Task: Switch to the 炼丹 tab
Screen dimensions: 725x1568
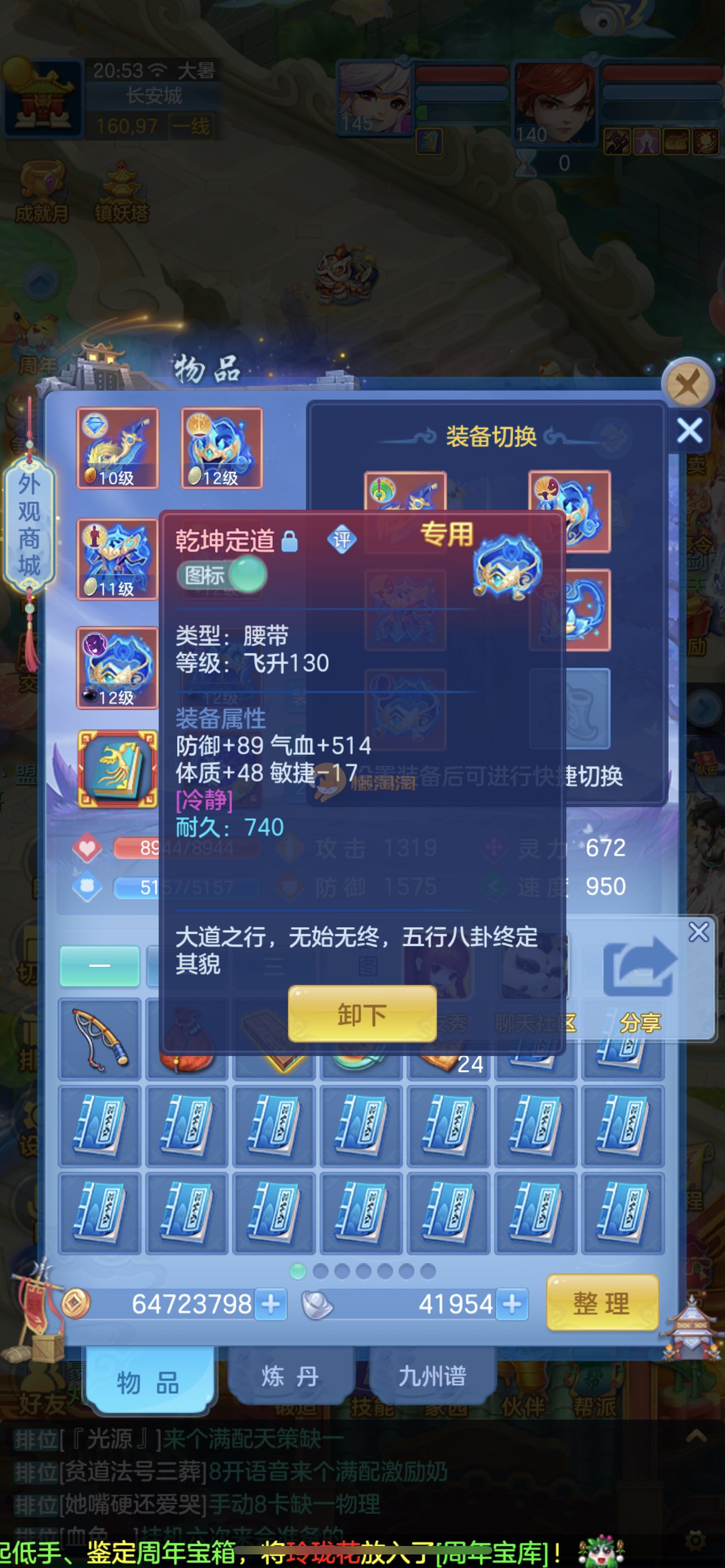Action: click(x=290, y=1377)
